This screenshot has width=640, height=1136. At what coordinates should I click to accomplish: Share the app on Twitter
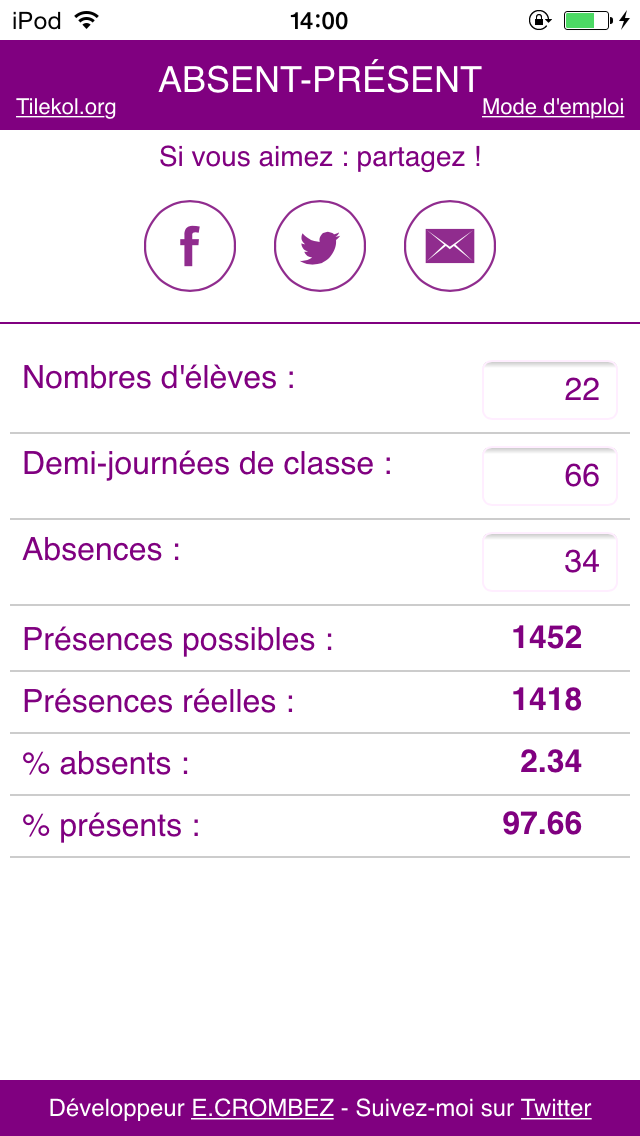pyautogui.click(x=320, y=246)
